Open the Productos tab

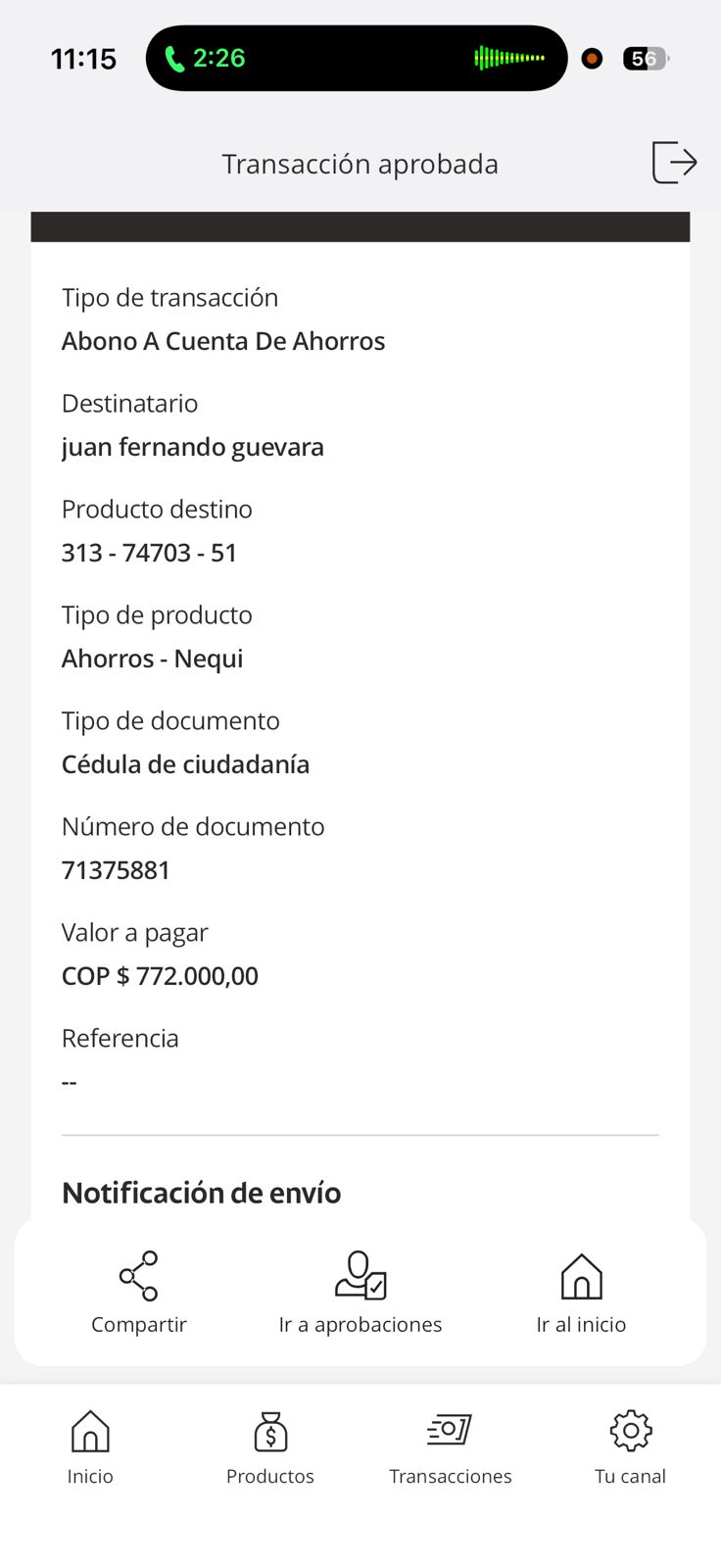[x=270, y=1447]
